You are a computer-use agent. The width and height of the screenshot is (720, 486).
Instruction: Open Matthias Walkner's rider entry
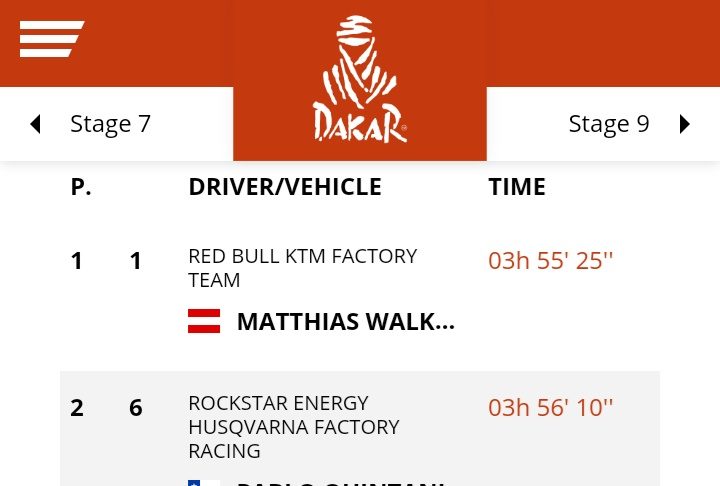pos(345,322)
